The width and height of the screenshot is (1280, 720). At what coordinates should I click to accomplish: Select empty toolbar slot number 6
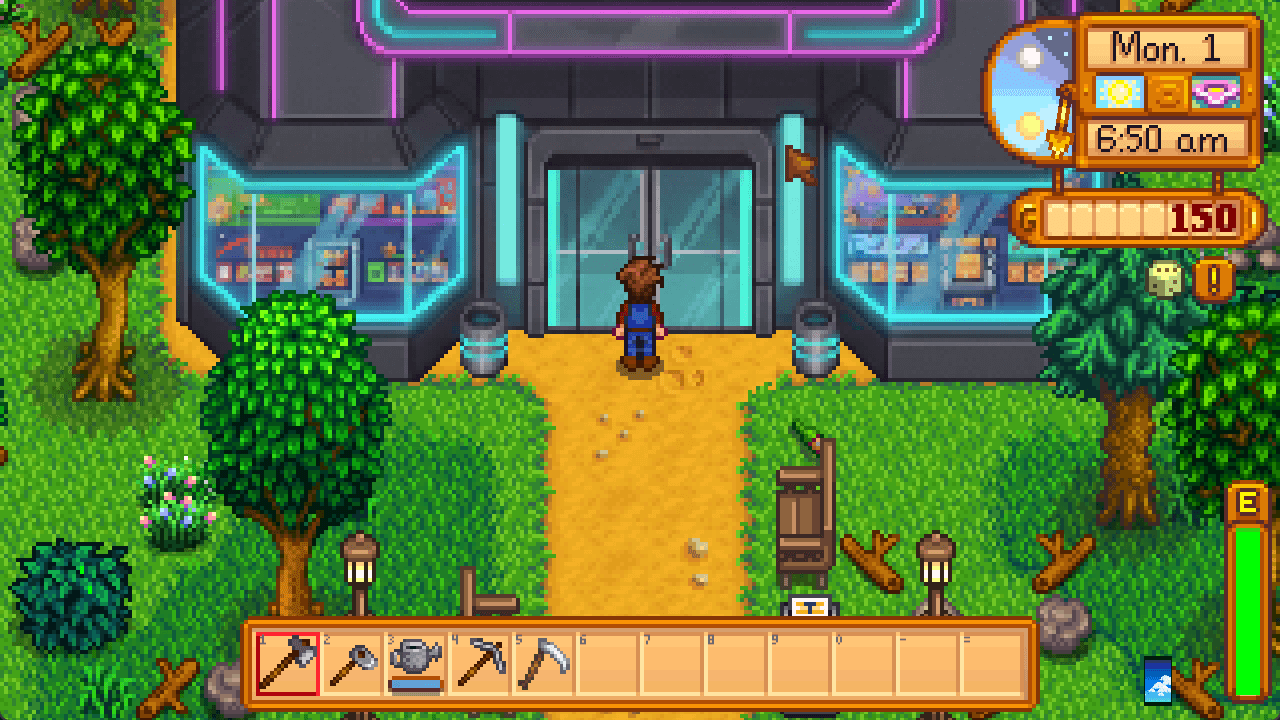(608, 663)
